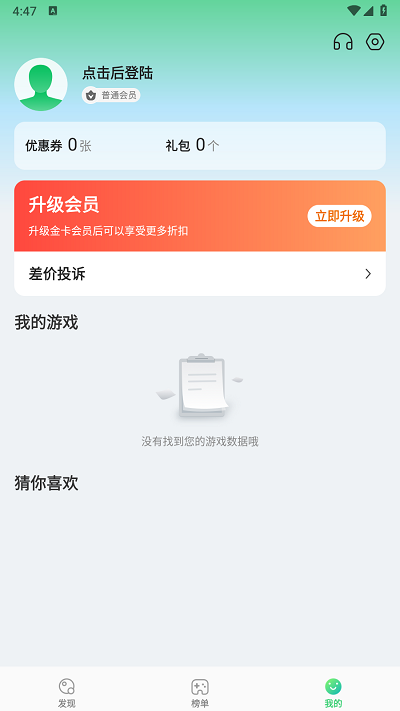Tap the green profile avatar
The image size is (400, 711).
[x=41, y=84]
